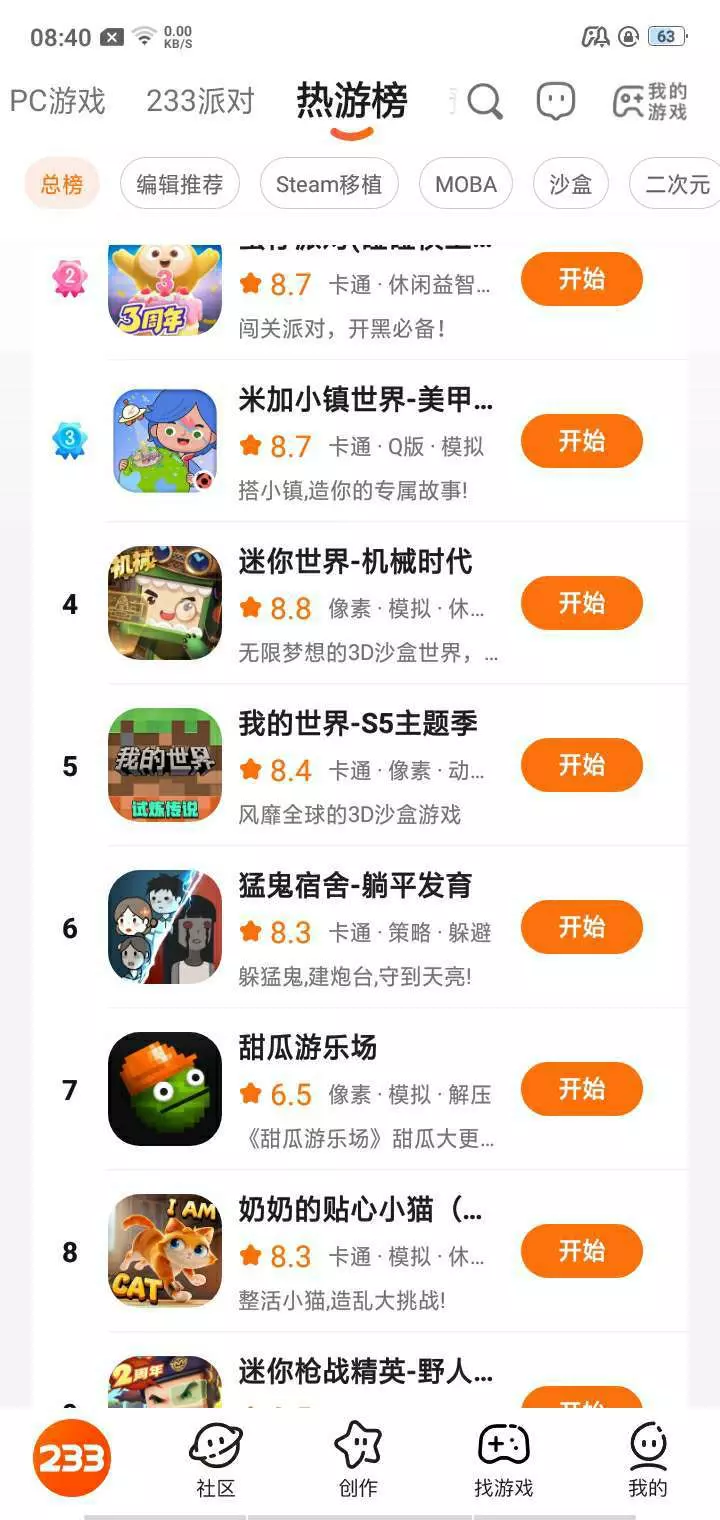Open the messages chat-face icon

point(556,101)
